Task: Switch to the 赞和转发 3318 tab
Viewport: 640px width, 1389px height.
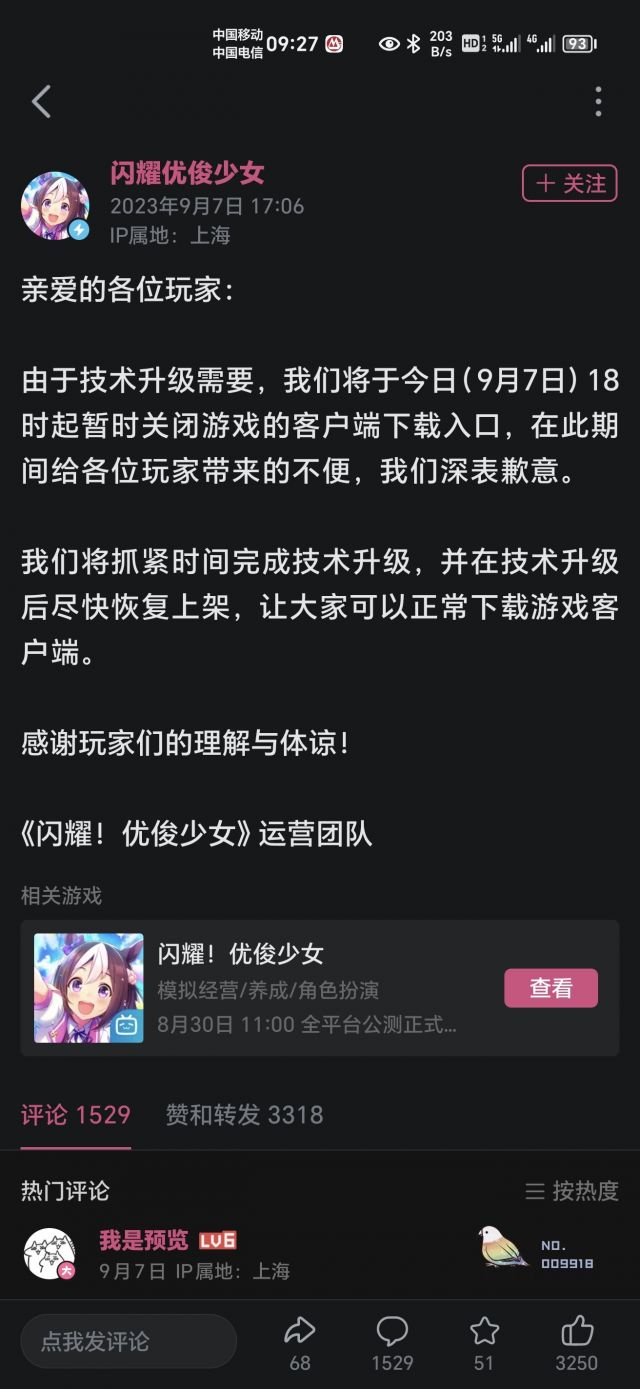Action: [244, 1115]
